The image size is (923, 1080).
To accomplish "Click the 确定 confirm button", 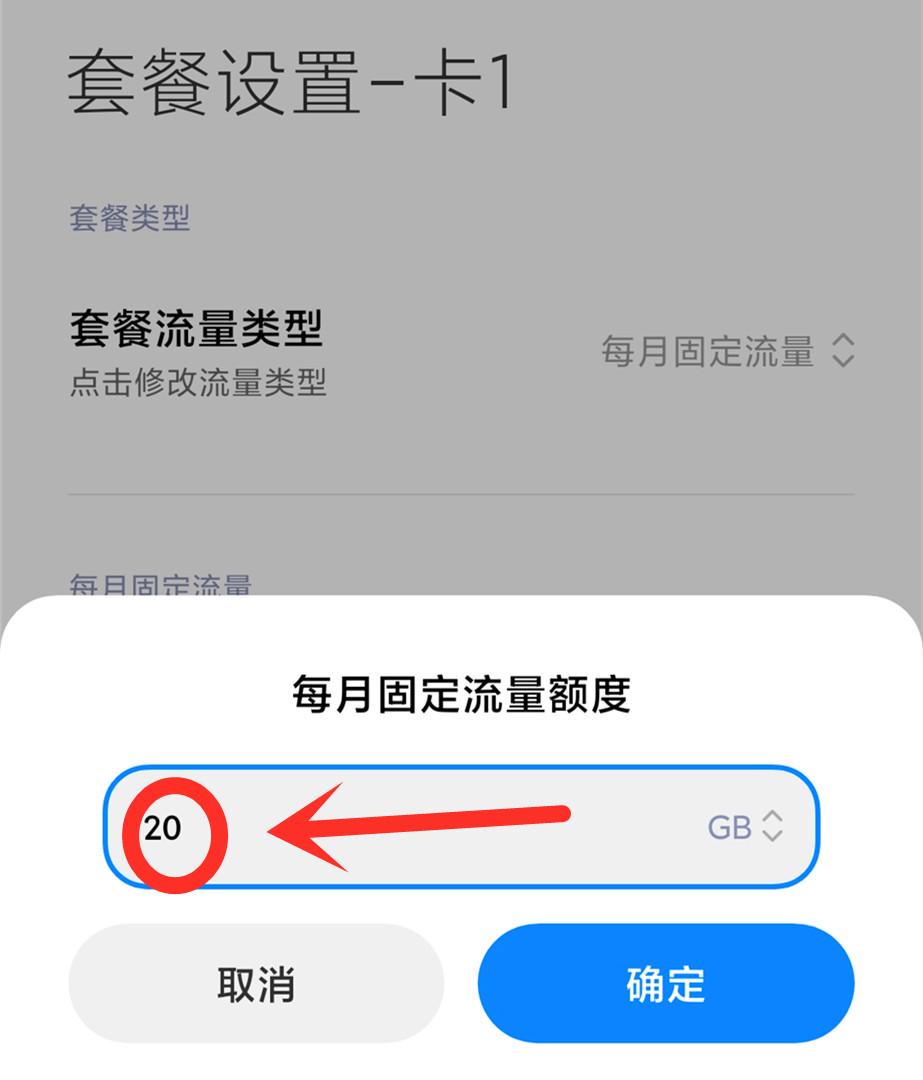I will click(664, 983).
